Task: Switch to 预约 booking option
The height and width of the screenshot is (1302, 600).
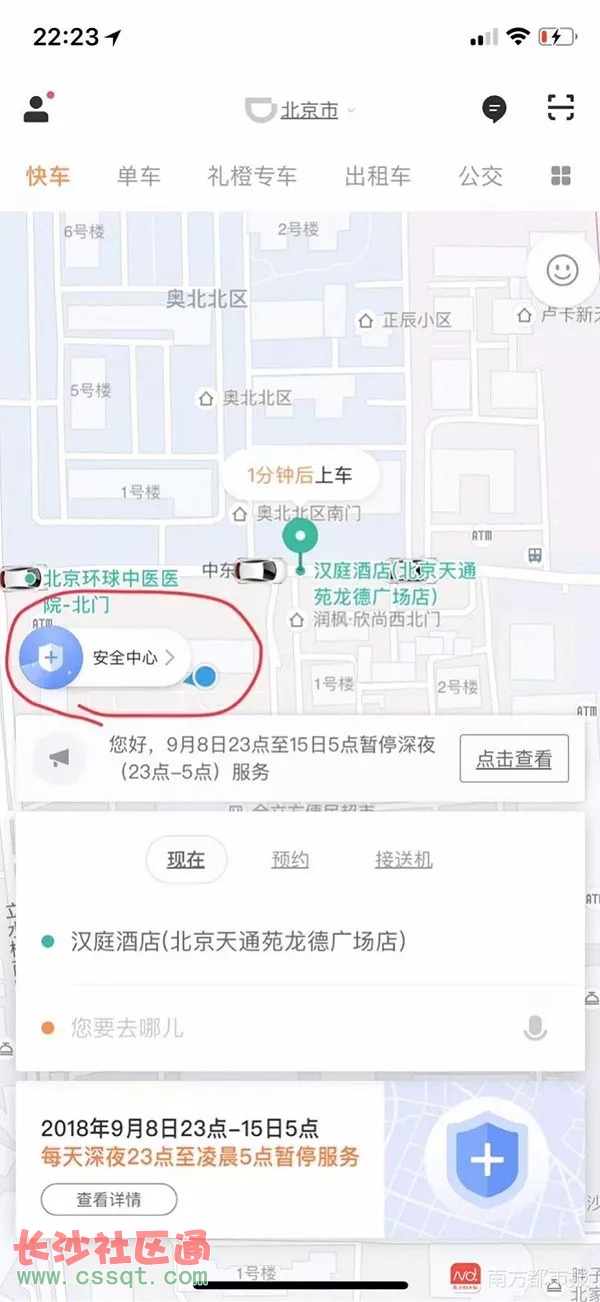Action: [290, 859]
